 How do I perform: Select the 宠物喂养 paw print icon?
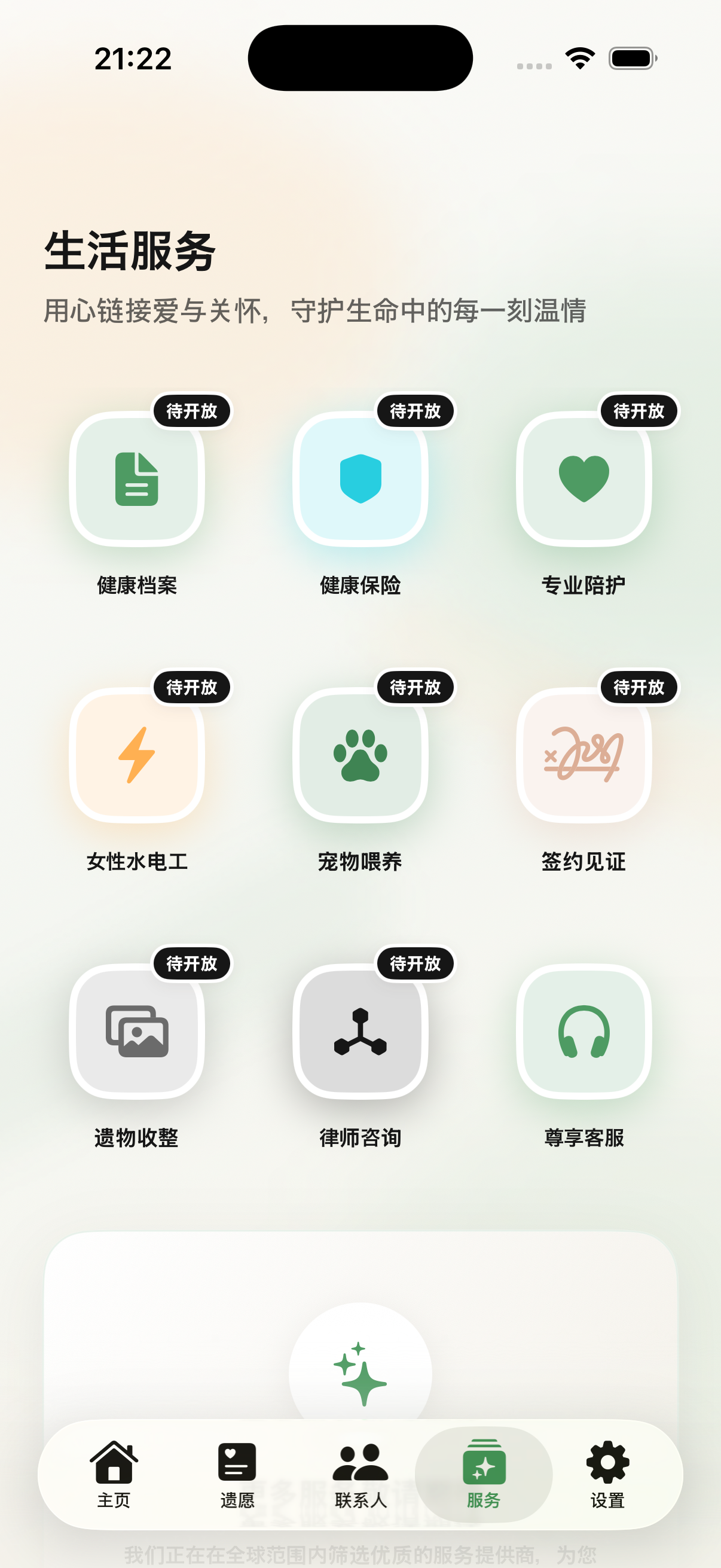[360, 756]
